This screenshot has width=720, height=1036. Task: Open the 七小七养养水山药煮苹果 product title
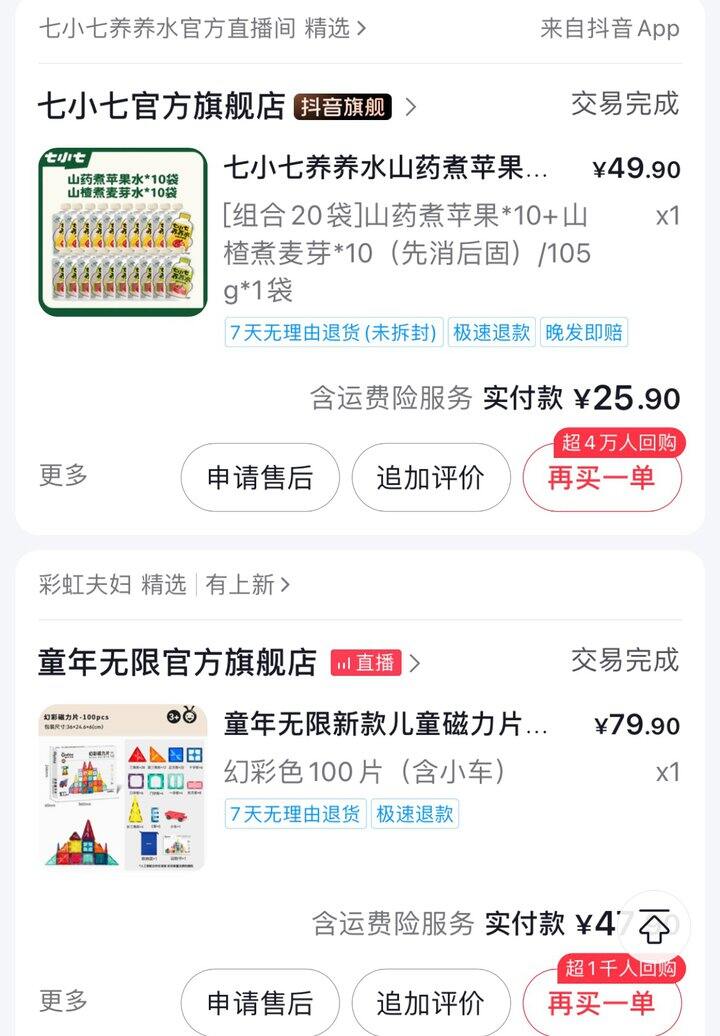tap(386, 168)
